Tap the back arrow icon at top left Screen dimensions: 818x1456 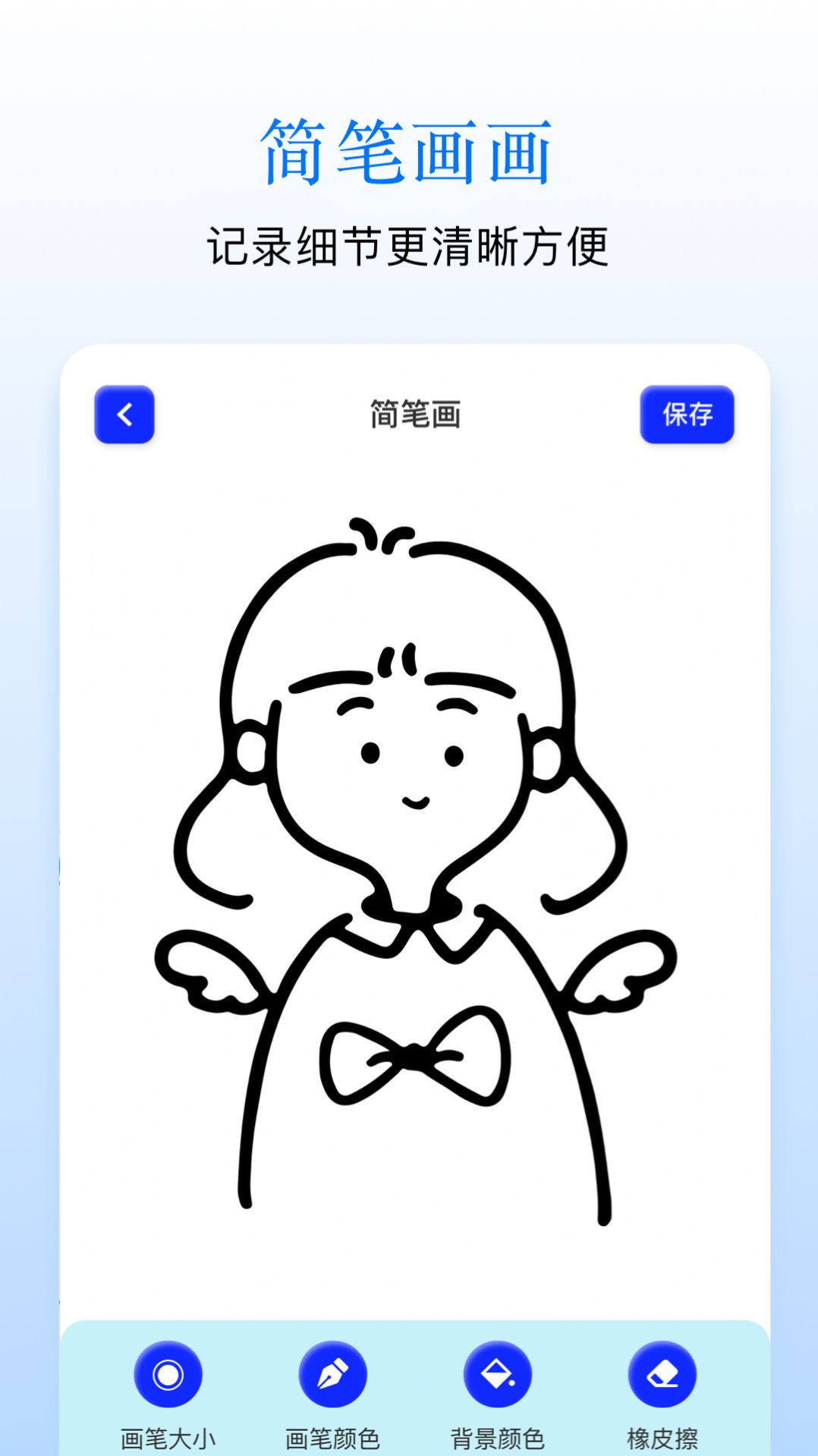[126, 416]
